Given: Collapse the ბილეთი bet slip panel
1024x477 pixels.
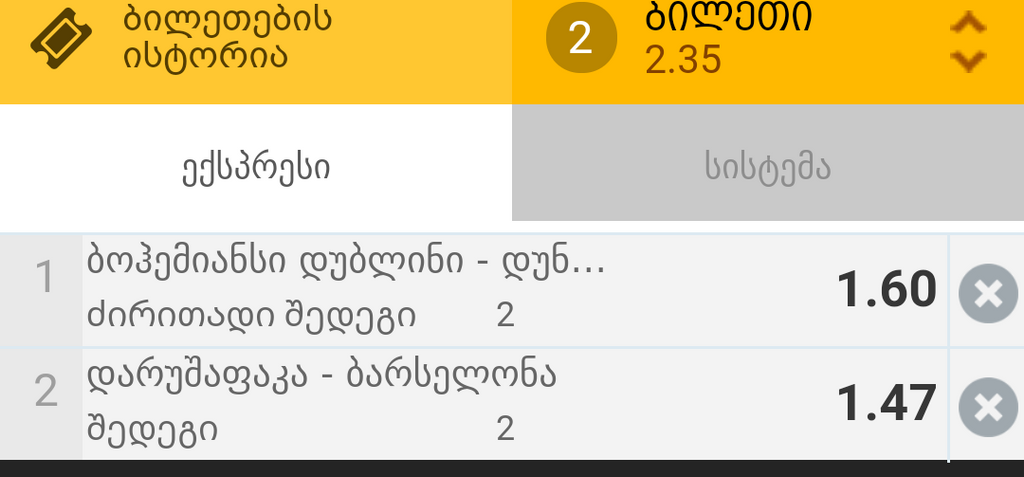Looking at the screenshot, I should [967, 42].
